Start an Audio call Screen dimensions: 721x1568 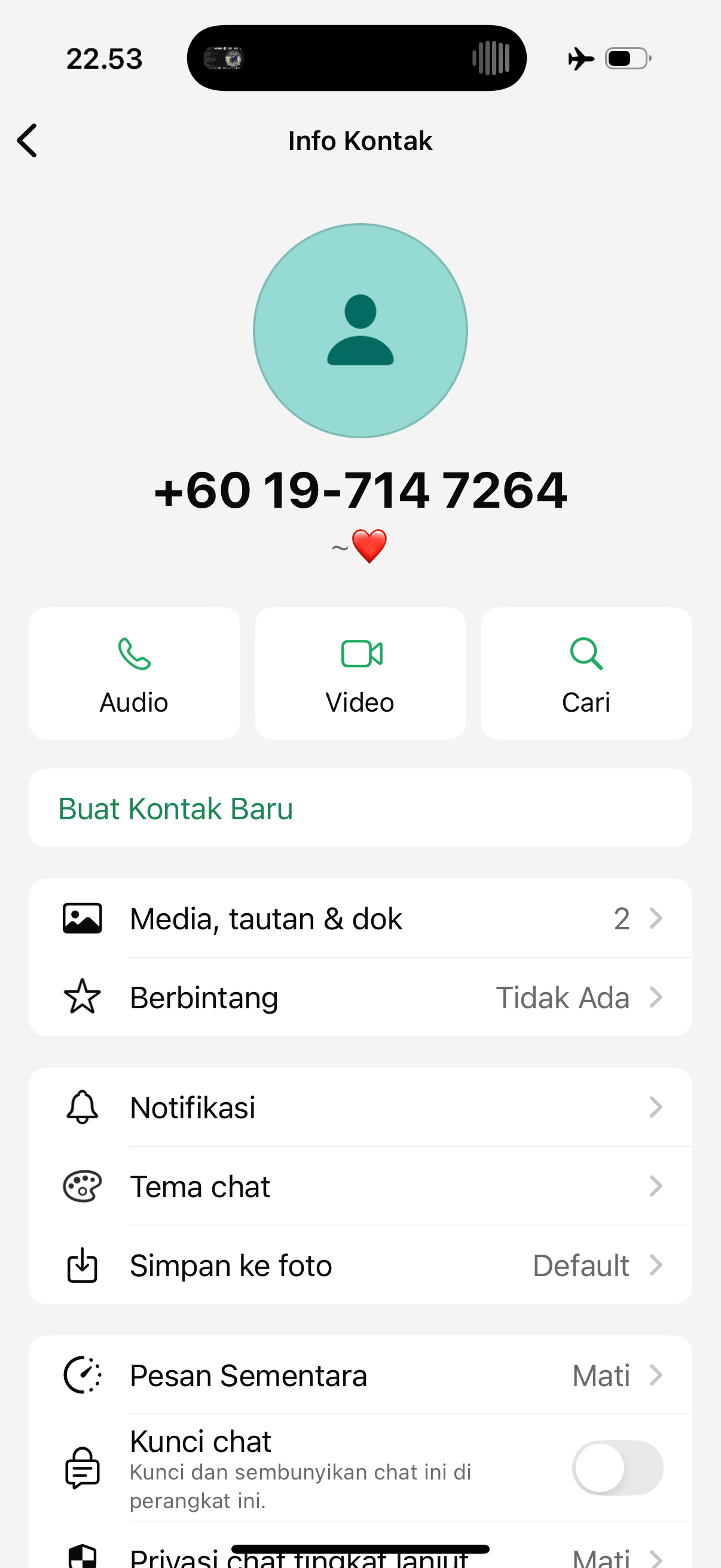tap(134, 673)
